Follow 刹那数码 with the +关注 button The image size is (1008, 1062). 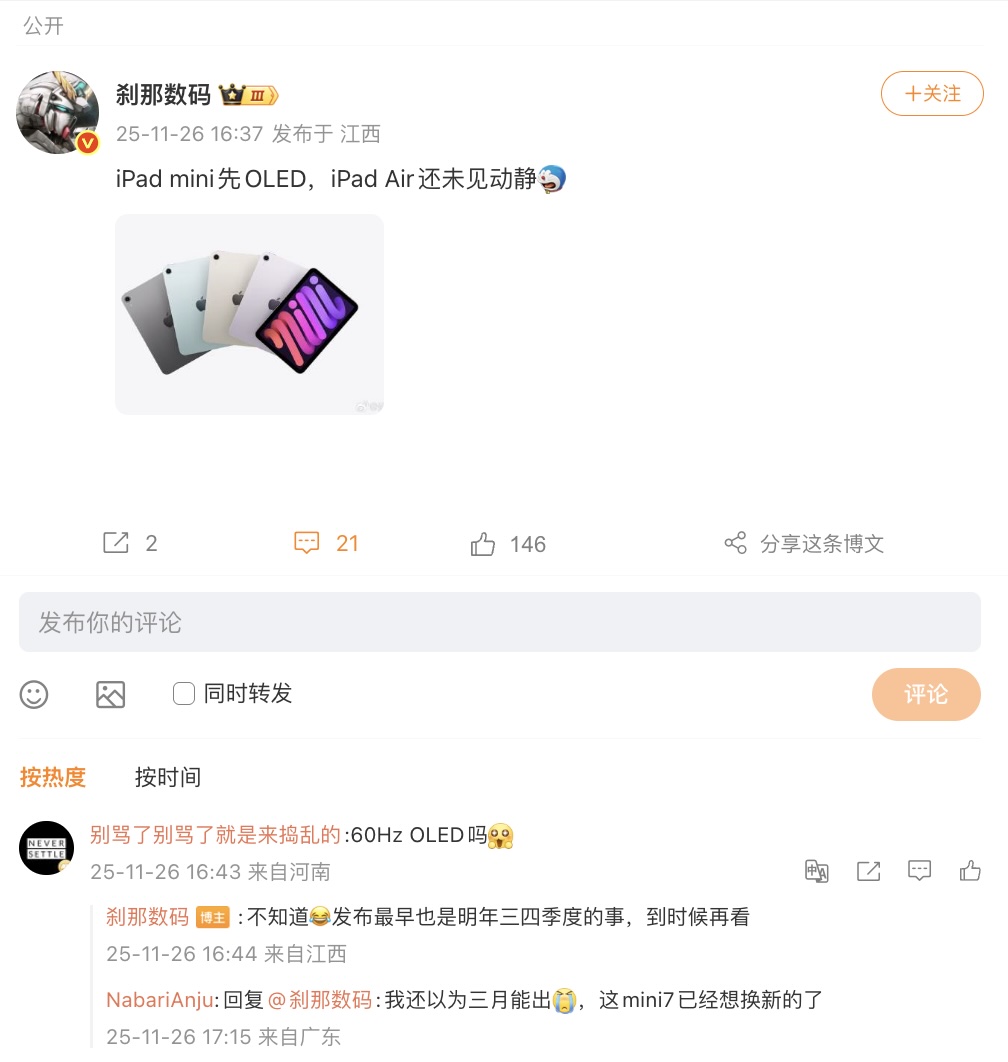pyautogui.click(x=931, y=94)
